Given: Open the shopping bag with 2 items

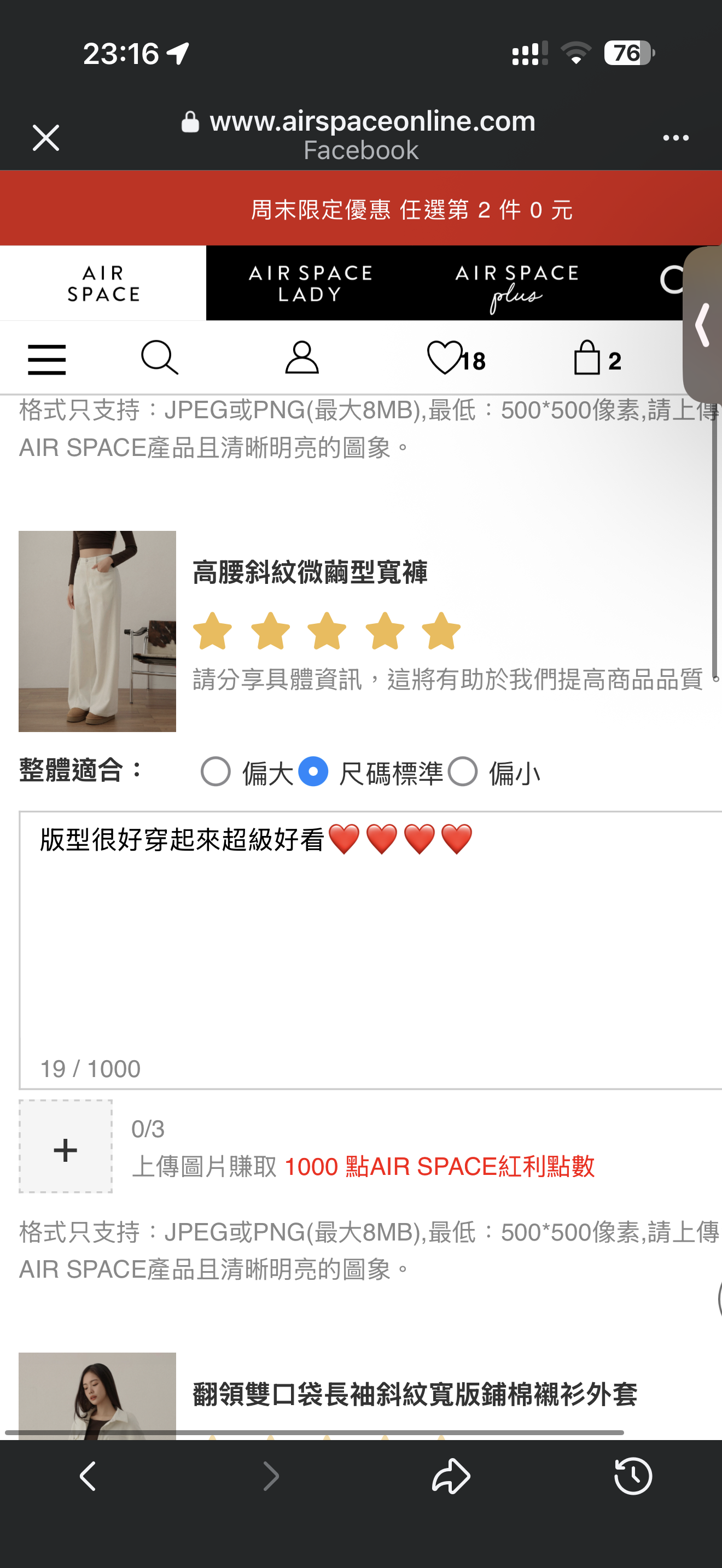Looking at the screenshot, I should (597, 359).
